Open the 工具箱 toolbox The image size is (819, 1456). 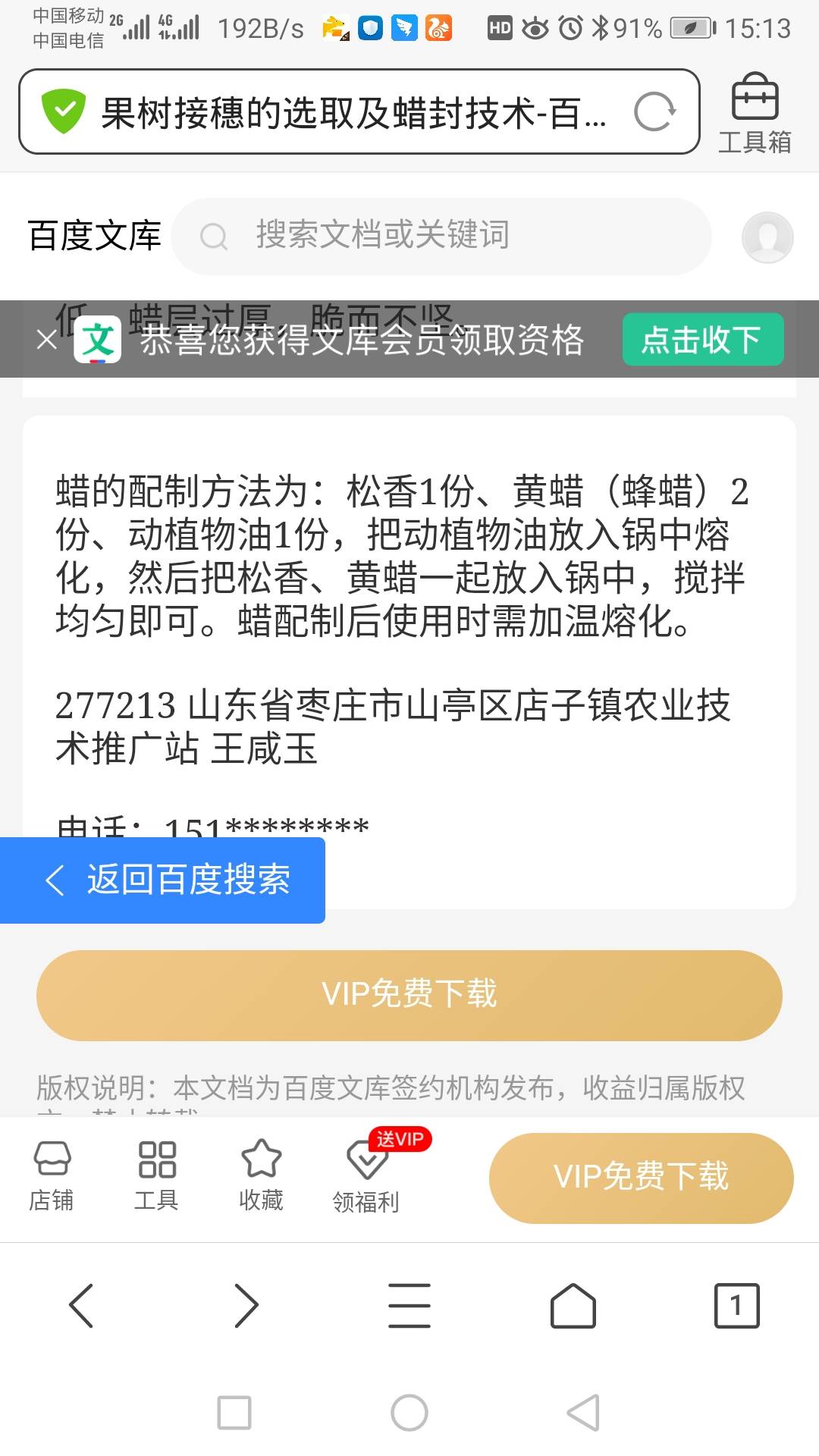tap(755, 114)
